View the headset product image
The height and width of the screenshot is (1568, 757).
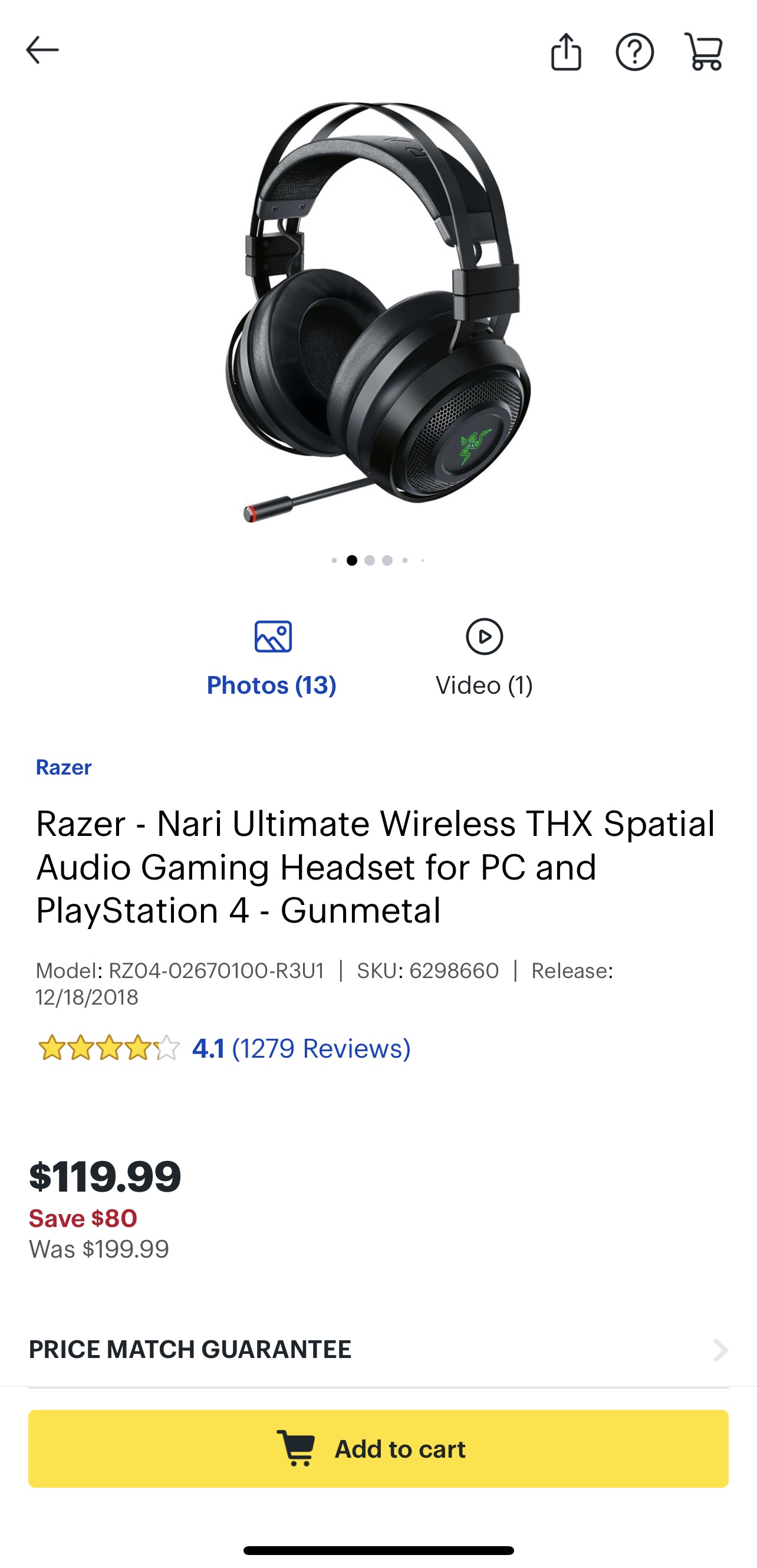tap(378, 310)
